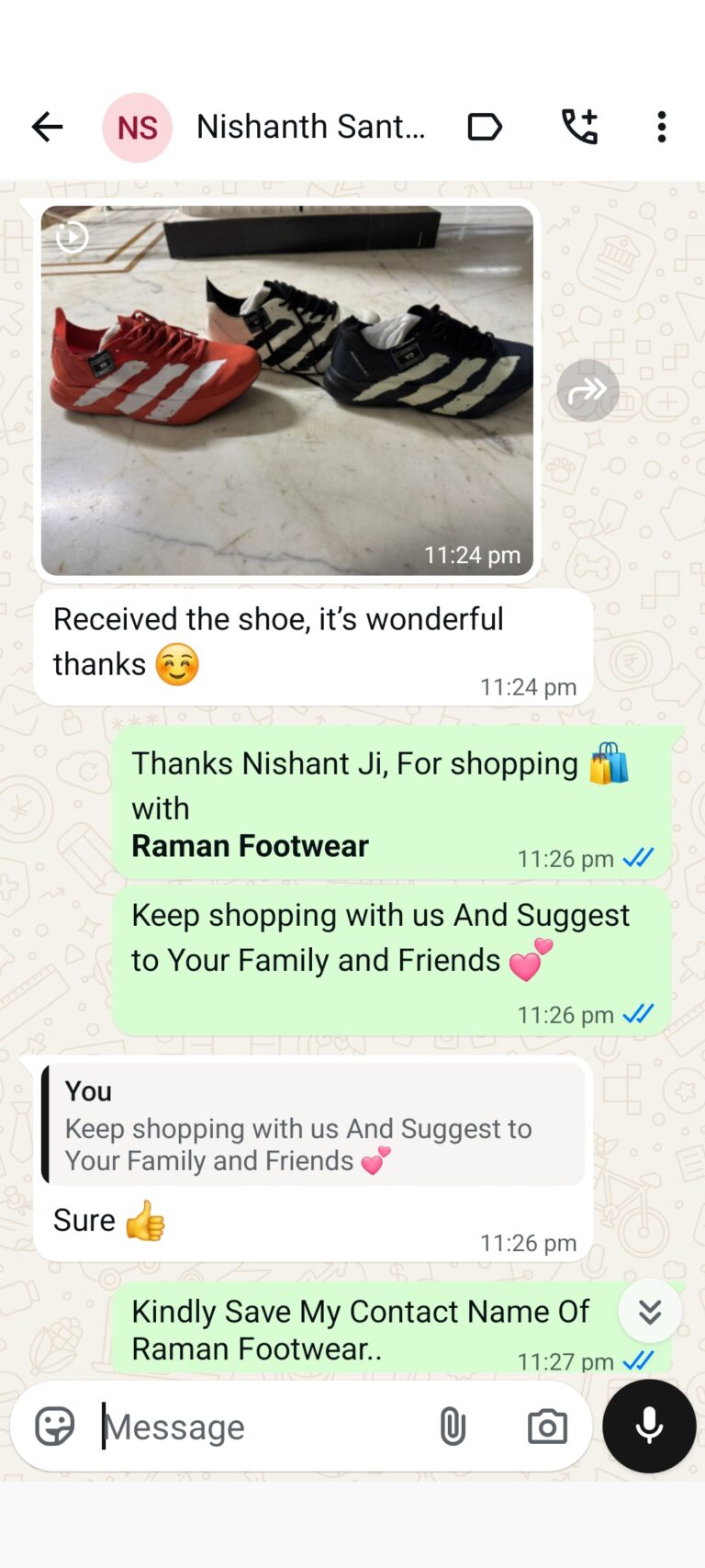
Task: Tap the microphone button to record a voice message
Action: click(x=649, y=1427)
